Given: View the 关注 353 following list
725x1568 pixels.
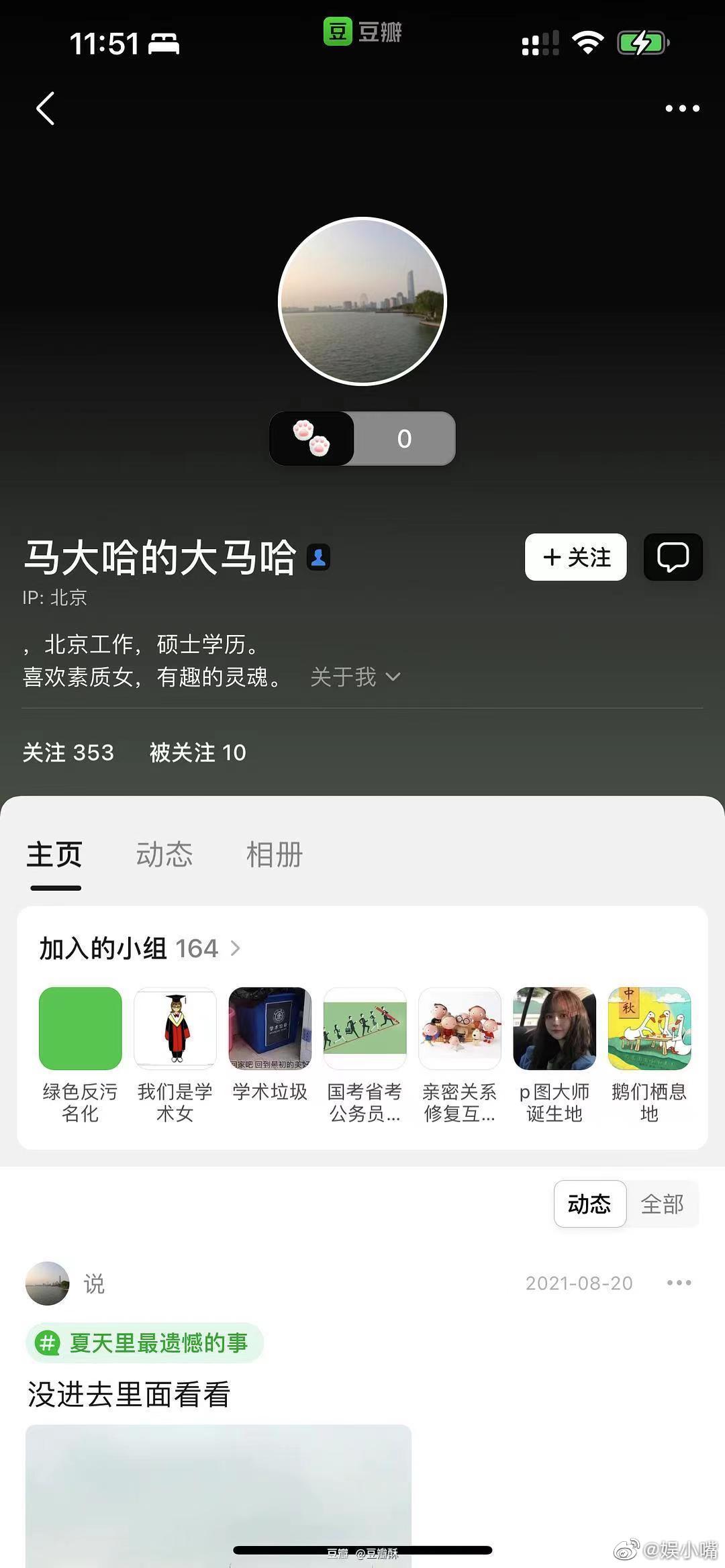Looking at the screenshot, I should [68, 752].
